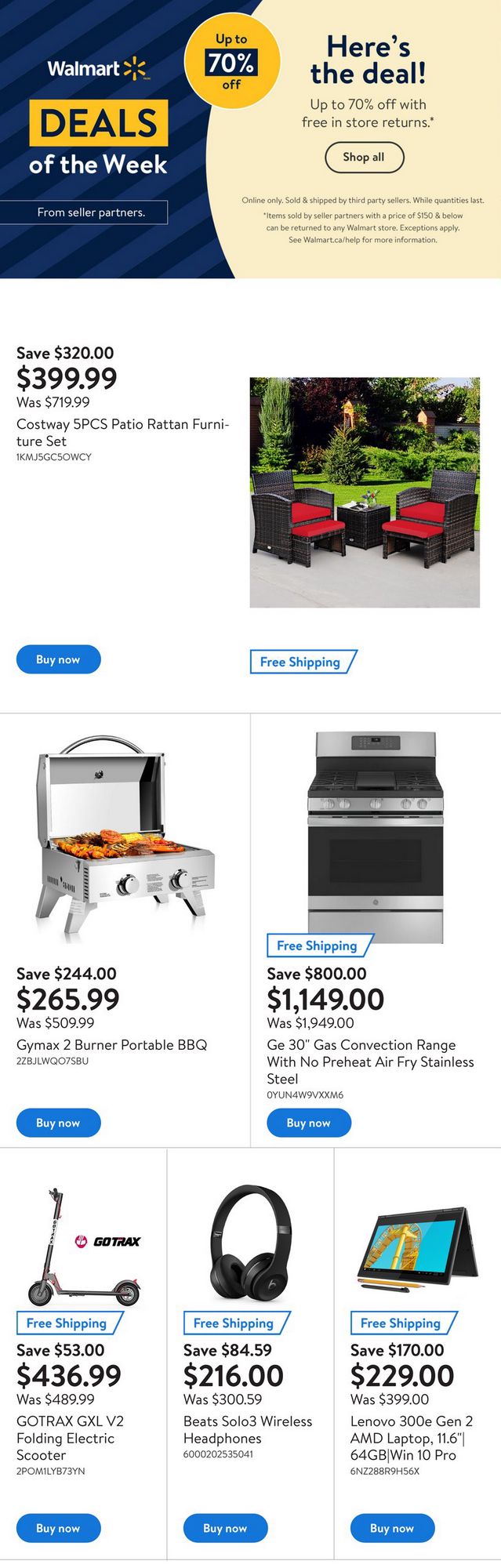
Task: Open the GOTRAX scooter image
Action: pos(83,1246)
